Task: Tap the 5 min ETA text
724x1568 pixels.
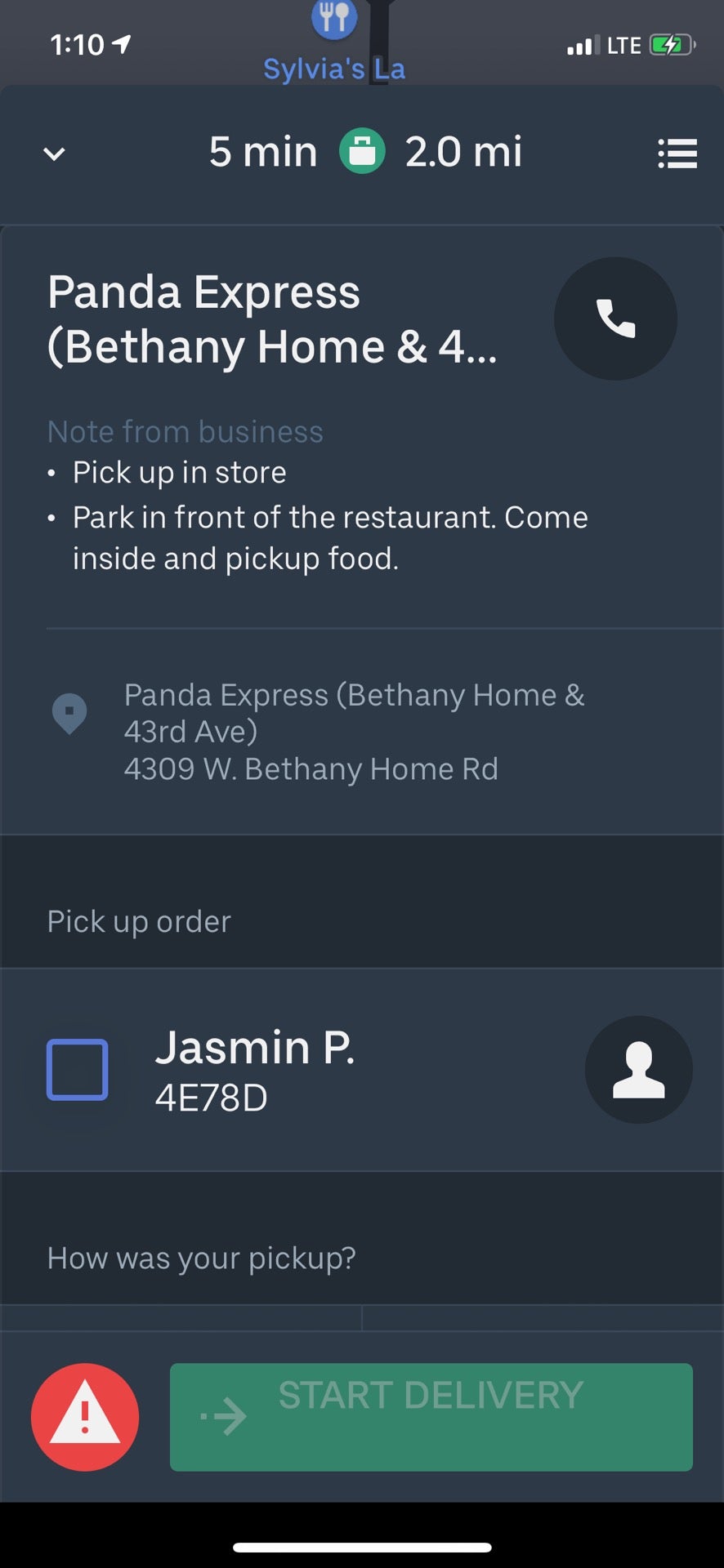Action: tap(263, 152)
